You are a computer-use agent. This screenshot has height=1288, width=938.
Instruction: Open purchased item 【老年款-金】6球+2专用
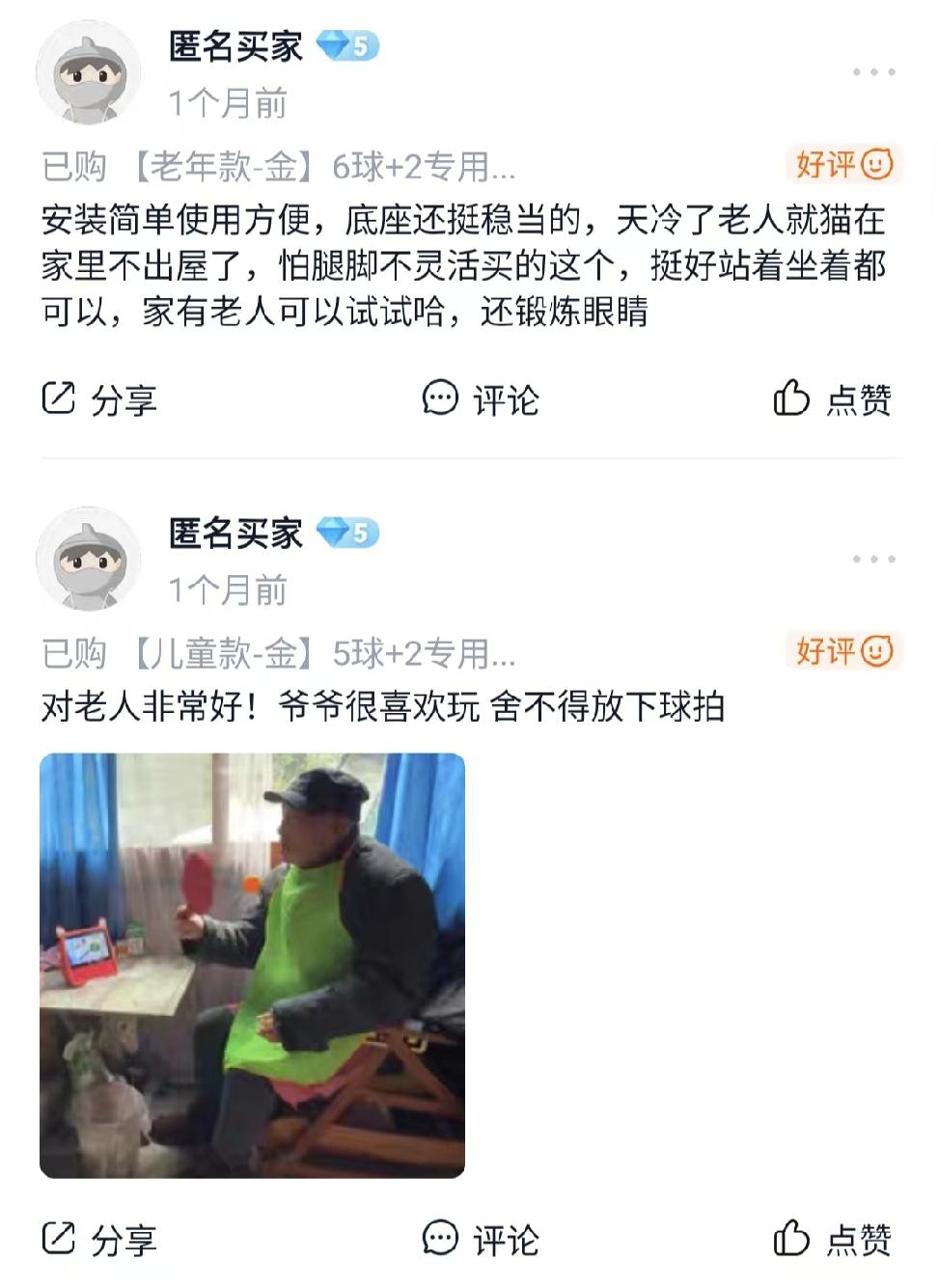(x=322, y=167)
